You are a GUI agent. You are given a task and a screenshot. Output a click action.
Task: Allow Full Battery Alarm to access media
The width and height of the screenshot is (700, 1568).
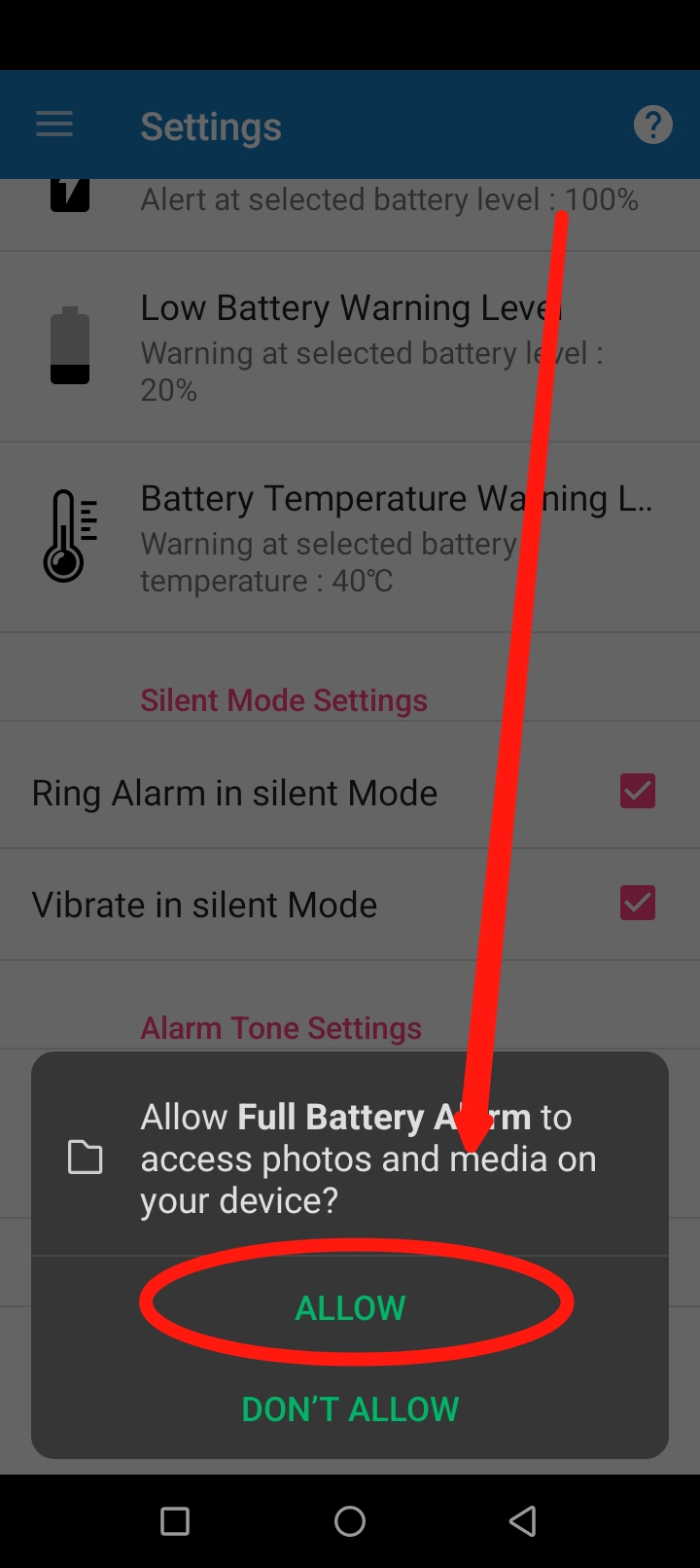click(350, 1308)
